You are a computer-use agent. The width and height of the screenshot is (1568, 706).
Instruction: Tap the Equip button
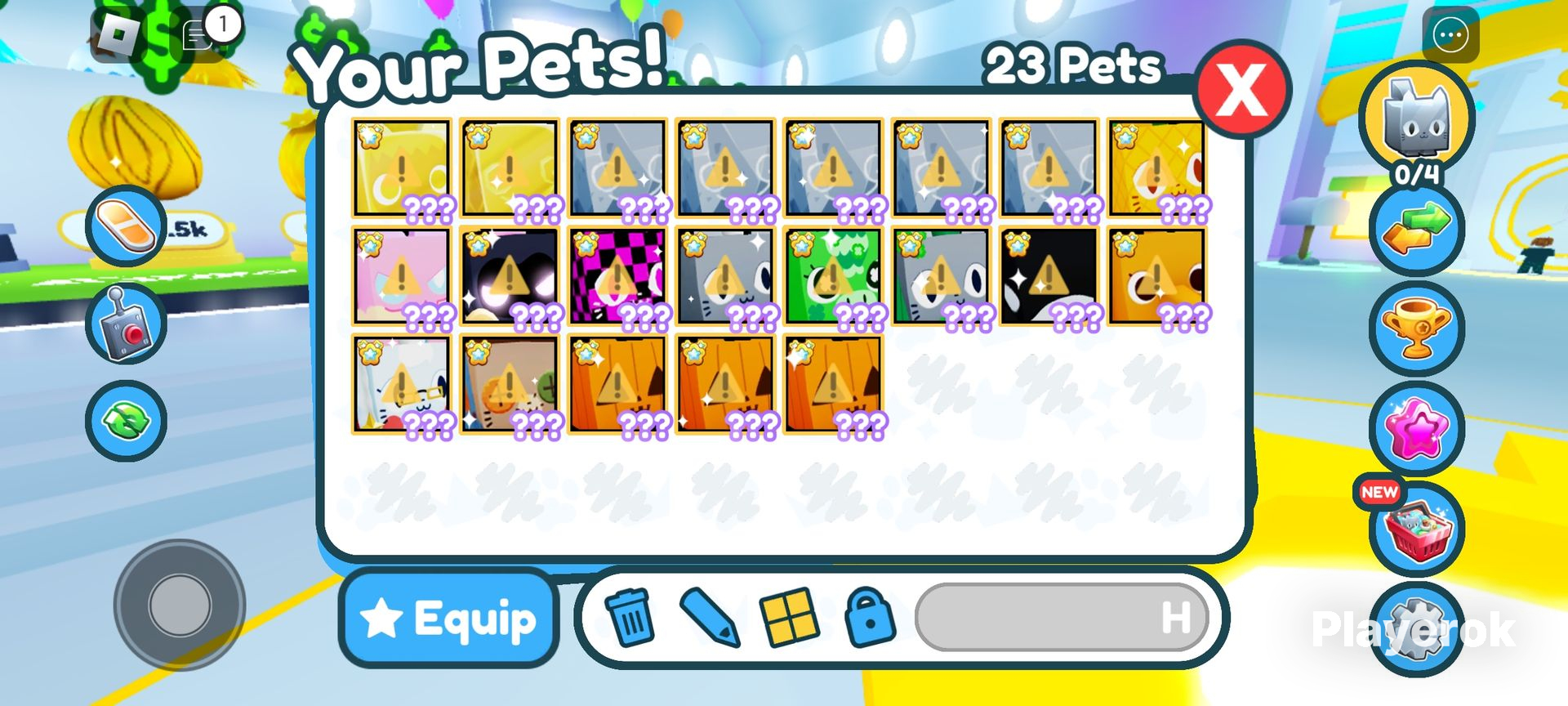[449, 619]
